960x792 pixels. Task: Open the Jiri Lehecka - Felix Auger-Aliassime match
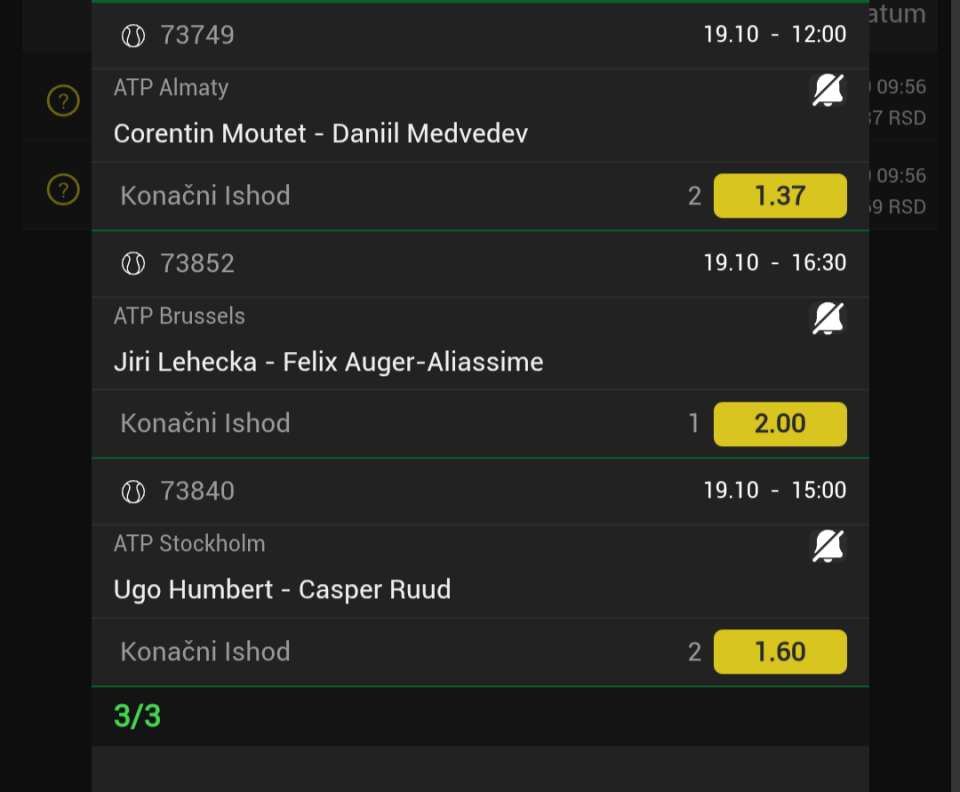(328, 362)
